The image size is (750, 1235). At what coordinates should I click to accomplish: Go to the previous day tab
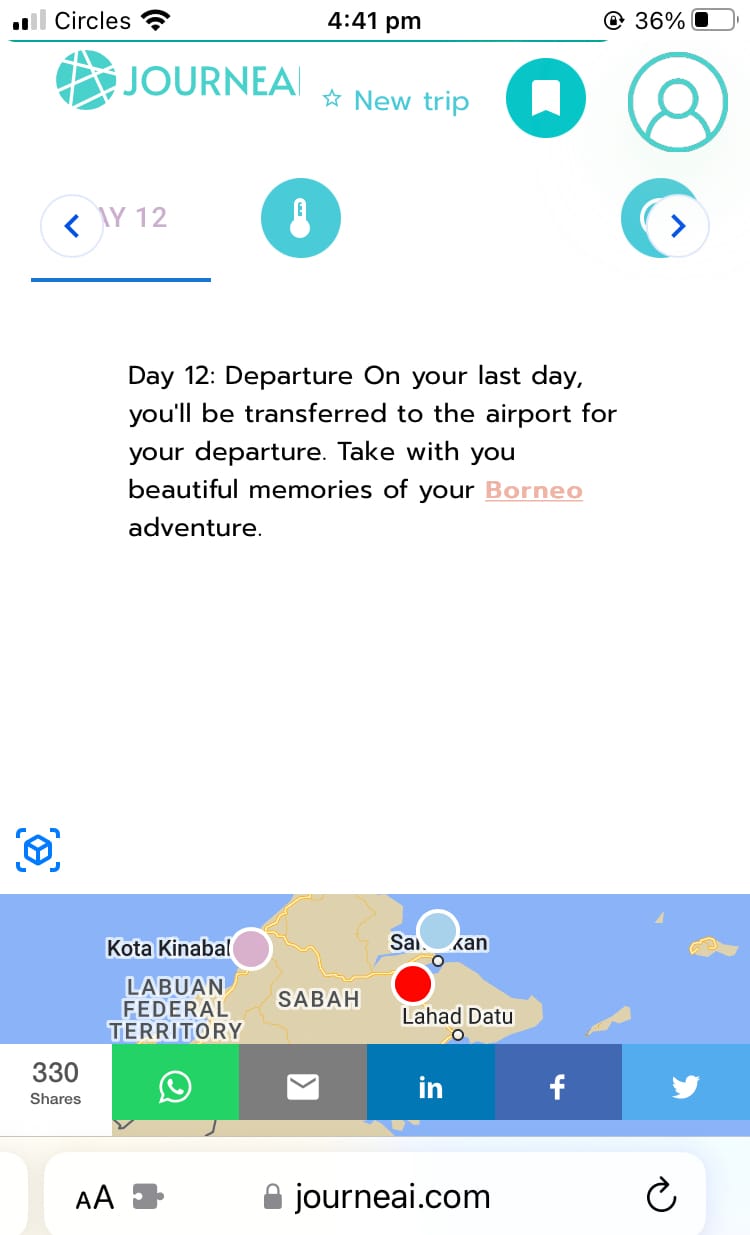(x=71, y=226)
